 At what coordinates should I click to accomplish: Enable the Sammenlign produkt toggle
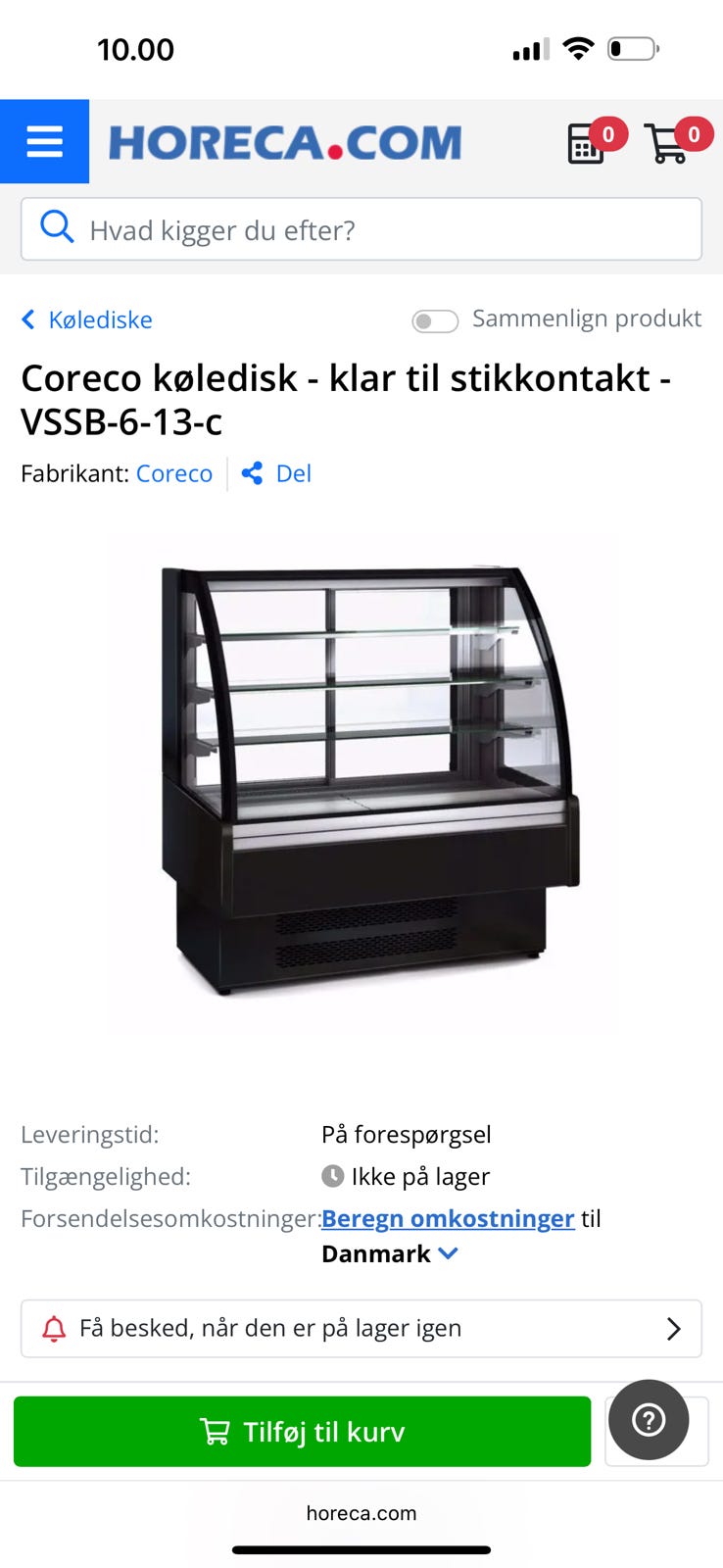[435, 320]
